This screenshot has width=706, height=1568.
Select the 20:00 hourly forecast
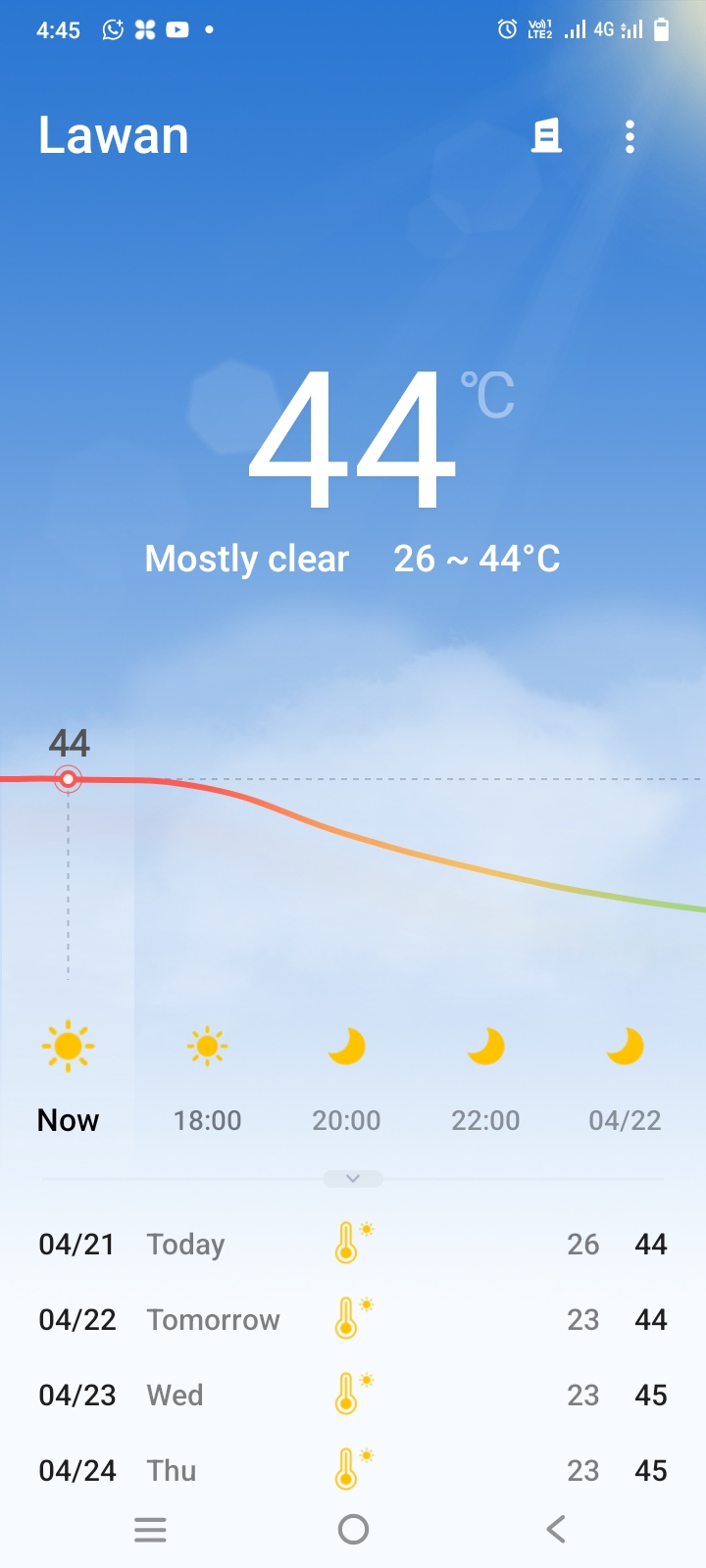click(346, 1078)
